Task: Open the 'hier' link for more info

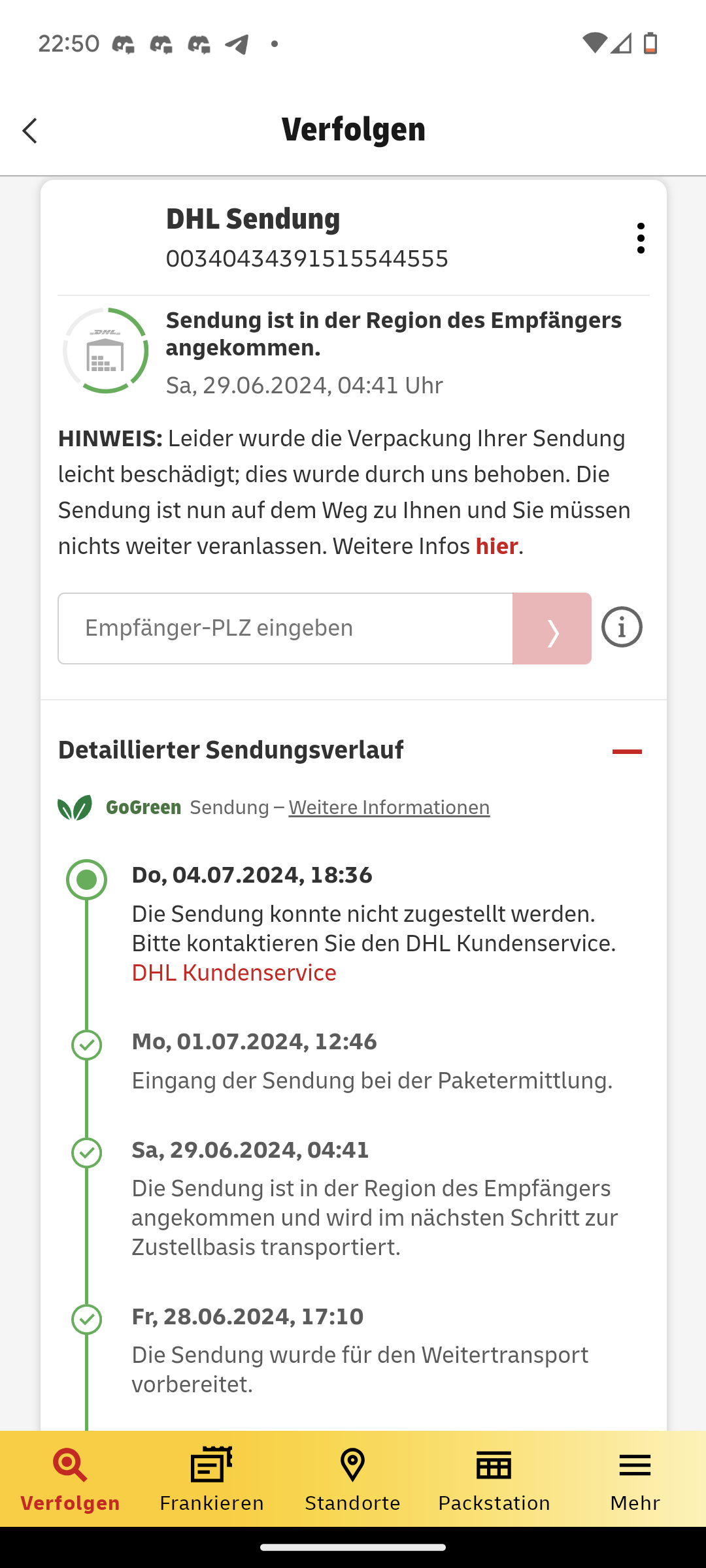Action: click(496, 546)
